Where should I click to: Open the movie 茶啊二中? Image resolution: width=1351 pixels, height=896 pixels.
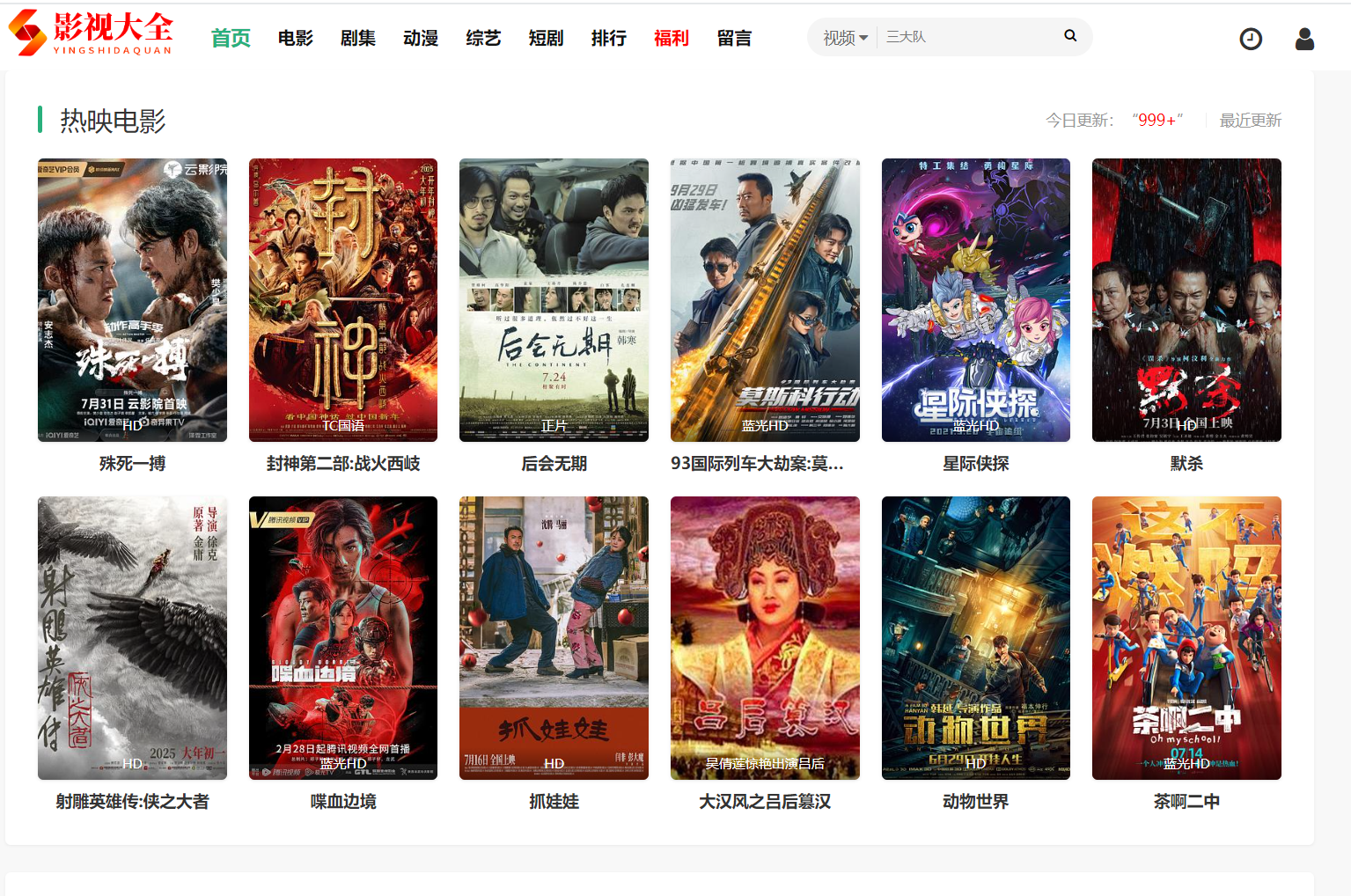(x=1186, y=638)
